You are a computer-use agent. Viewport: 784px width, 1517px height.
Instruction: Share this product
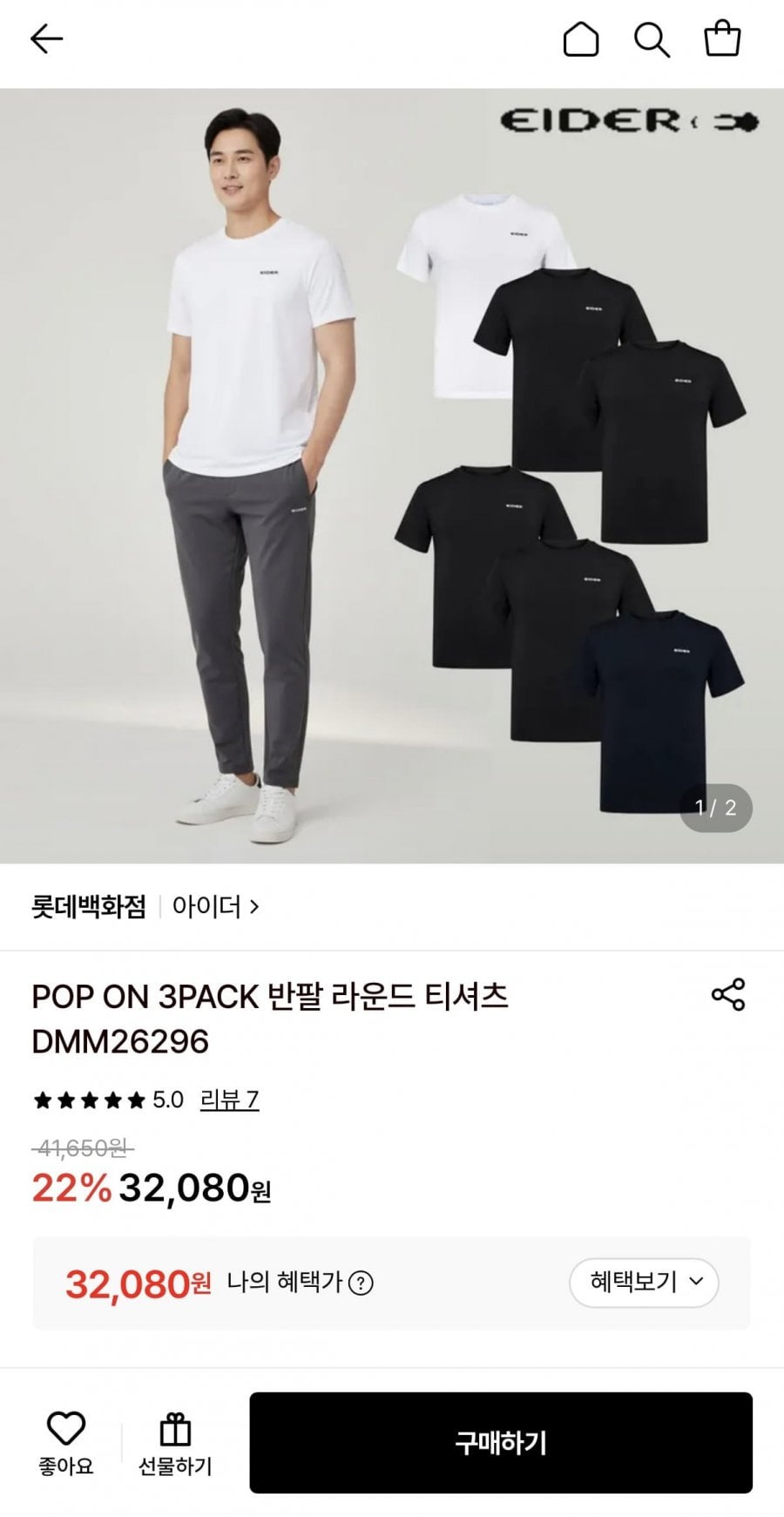tap(728, 994)
